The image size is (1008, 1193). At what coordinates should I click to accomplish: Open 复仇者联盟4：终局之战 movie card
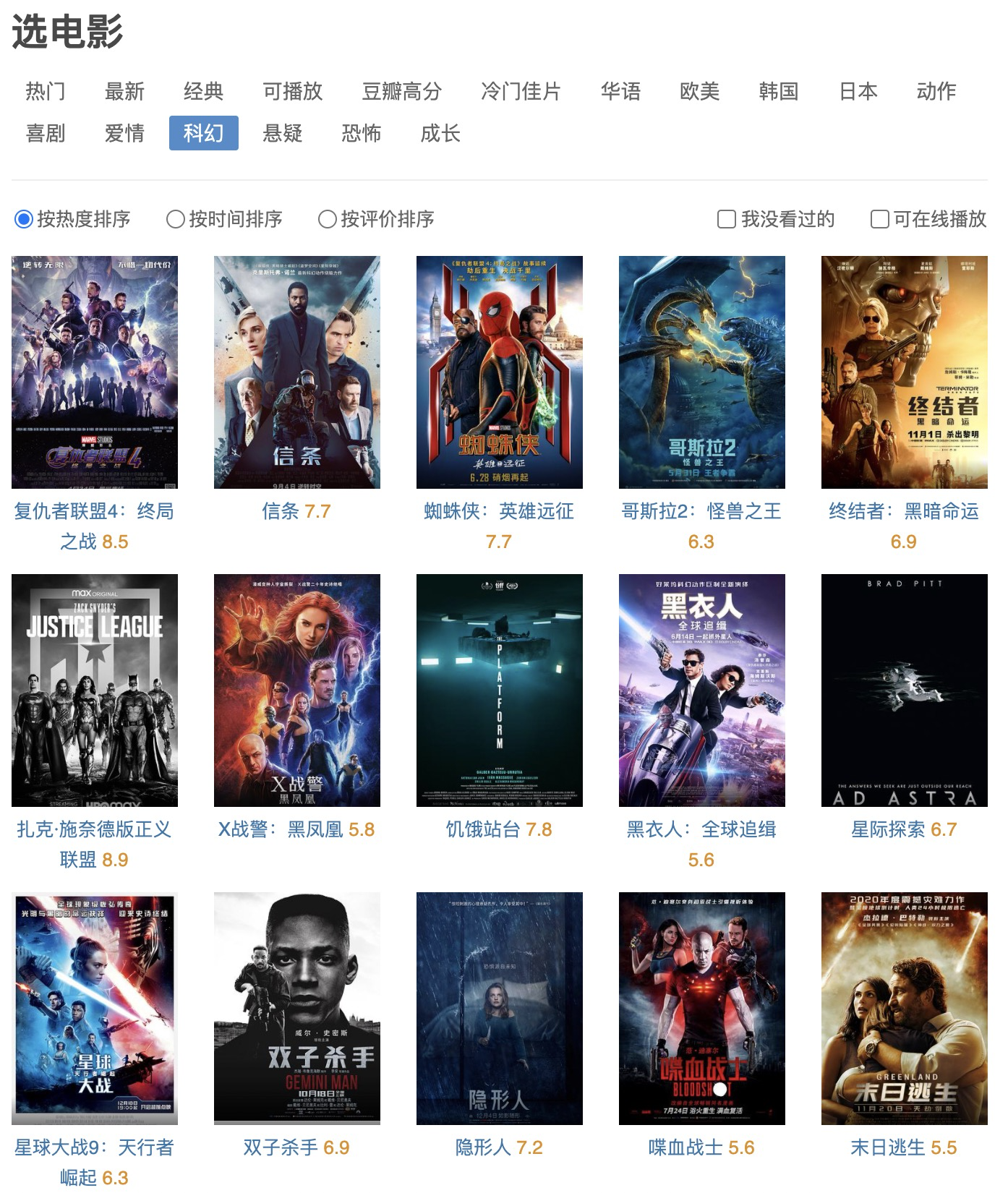[94, 372]
